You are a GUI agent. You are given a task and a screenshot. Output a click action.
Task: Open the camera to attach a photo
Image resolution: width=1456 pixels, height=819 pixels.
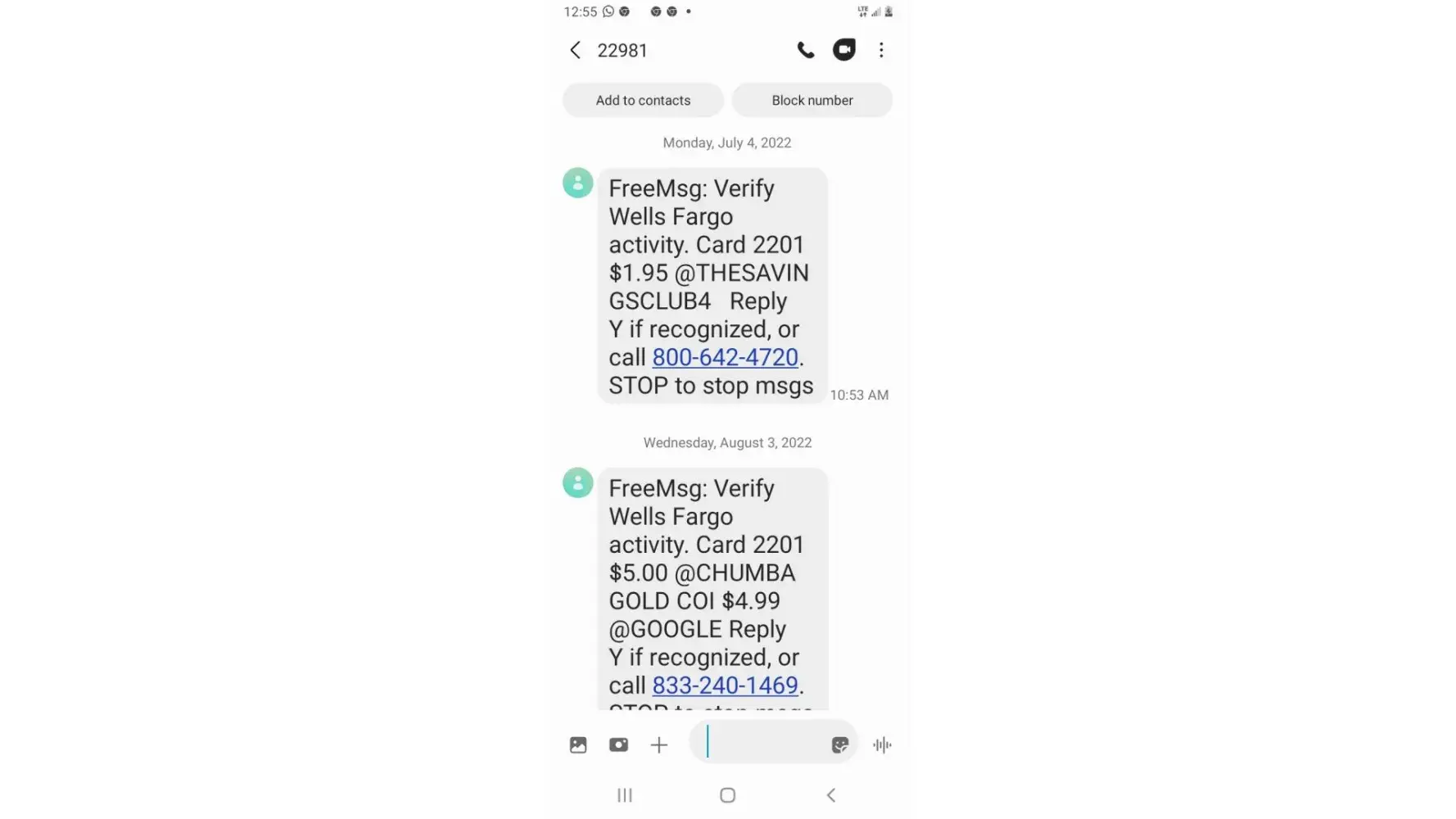tap(618, 745)
